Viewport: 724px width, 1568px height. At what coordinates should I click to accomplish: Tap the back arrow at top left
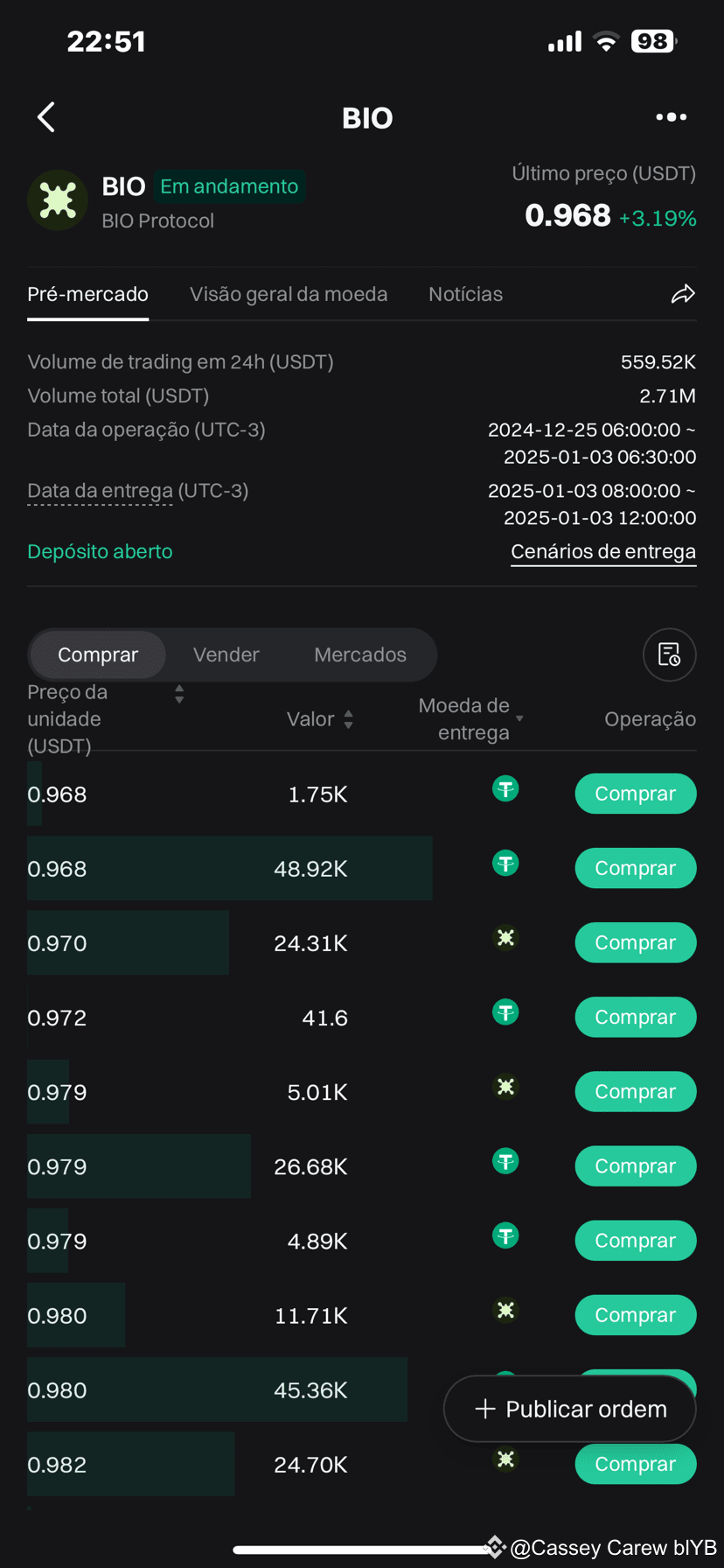point(45,116)
